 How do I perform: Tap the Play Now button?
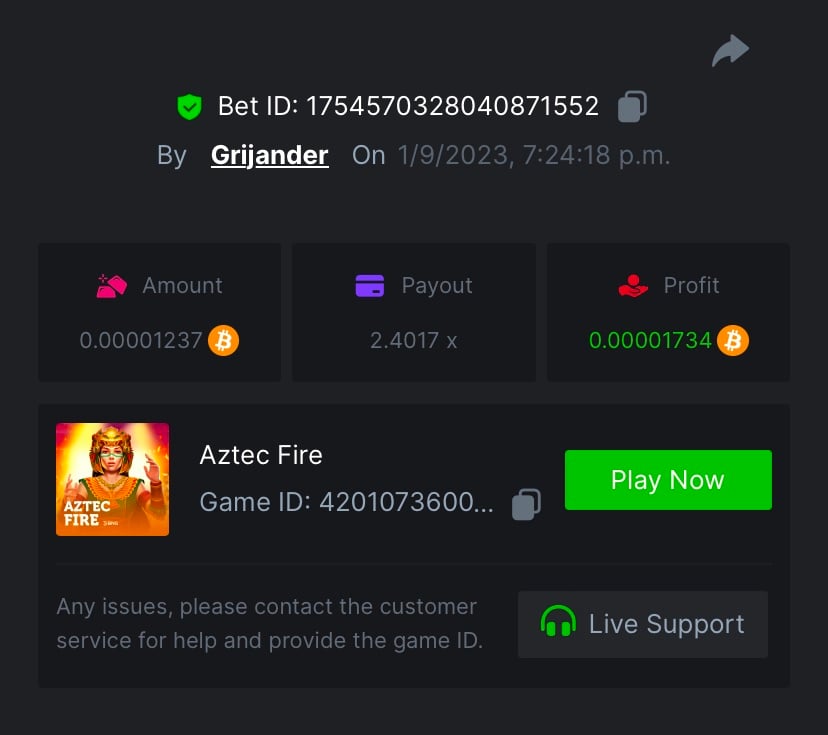[668, 480]
